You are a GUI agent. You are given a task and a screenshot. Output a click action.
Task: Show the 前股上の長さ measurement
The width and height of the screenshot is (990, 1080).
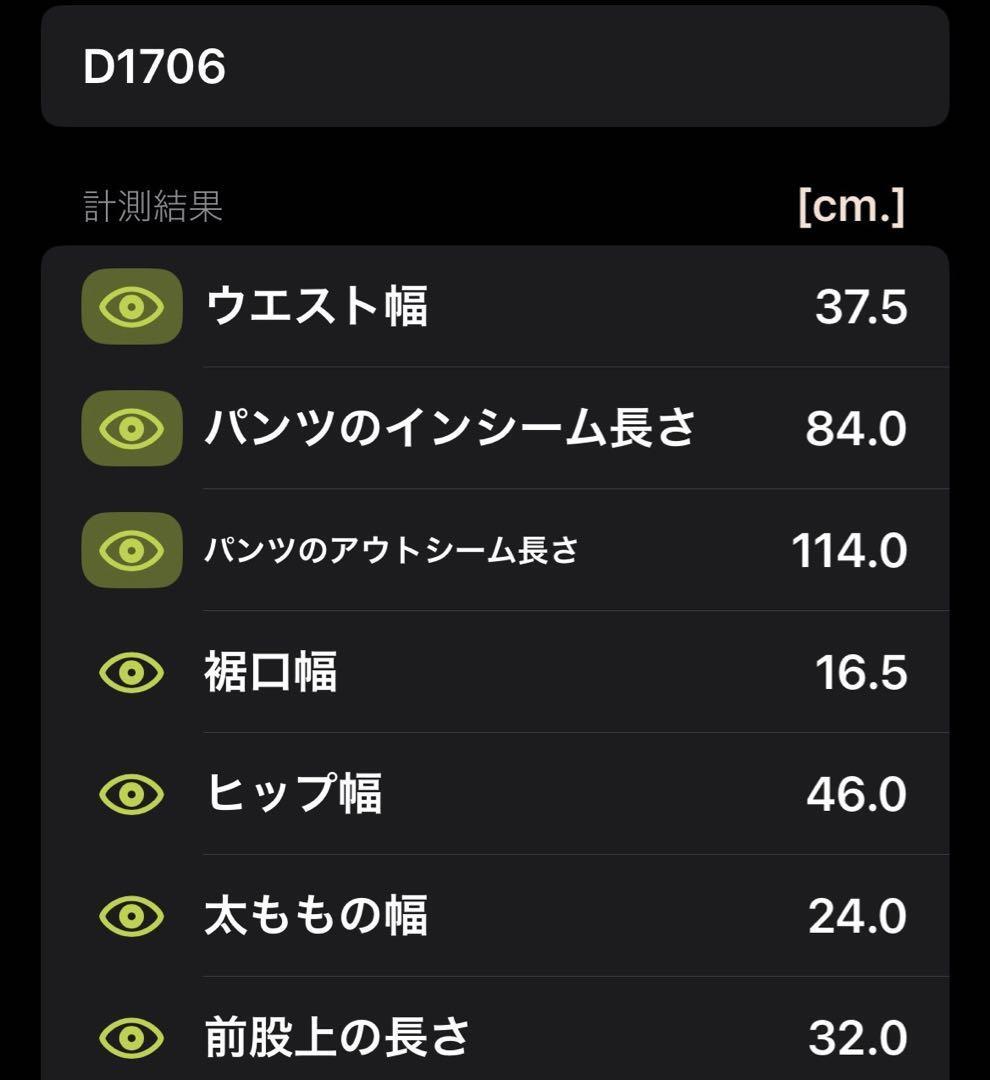click(132, 1037)
